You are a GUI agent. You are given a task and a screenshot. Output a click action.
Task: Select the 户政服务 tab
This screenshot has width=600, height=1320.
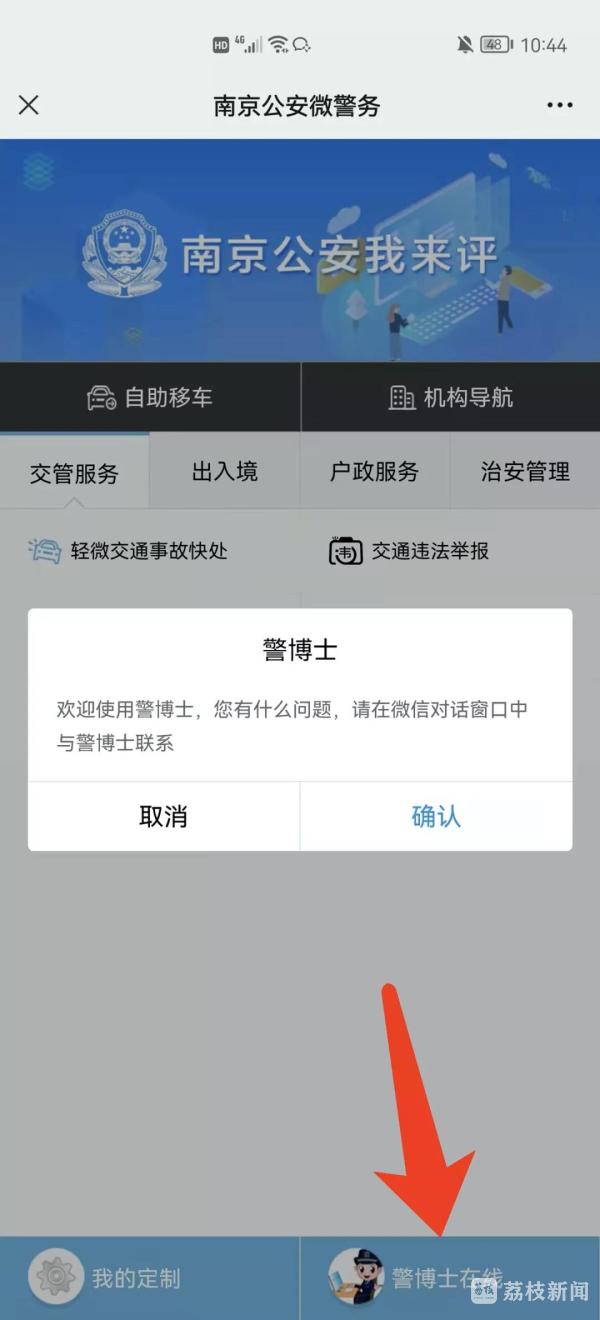(x=375, y=472)
